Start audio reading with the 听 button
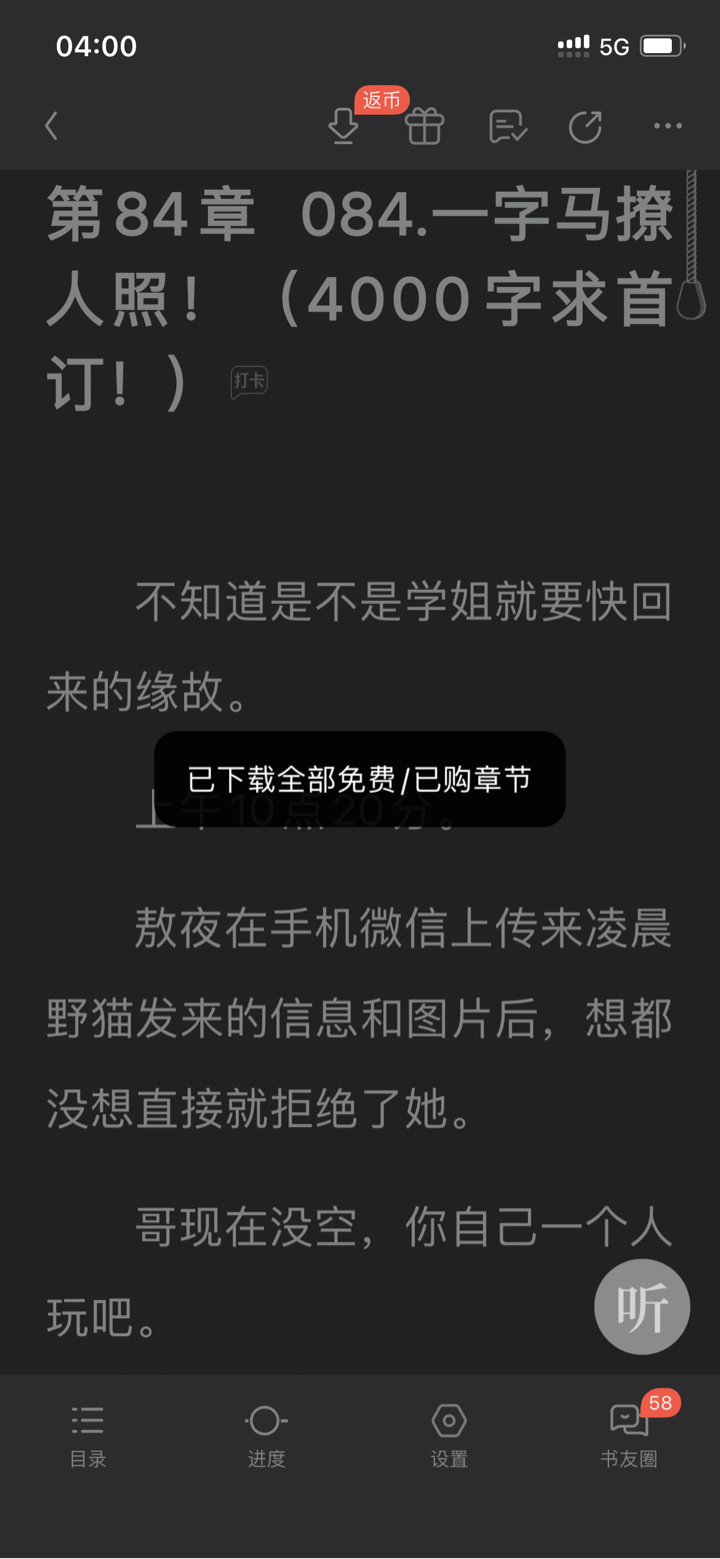720x1559 pixels. [642, 1306]
